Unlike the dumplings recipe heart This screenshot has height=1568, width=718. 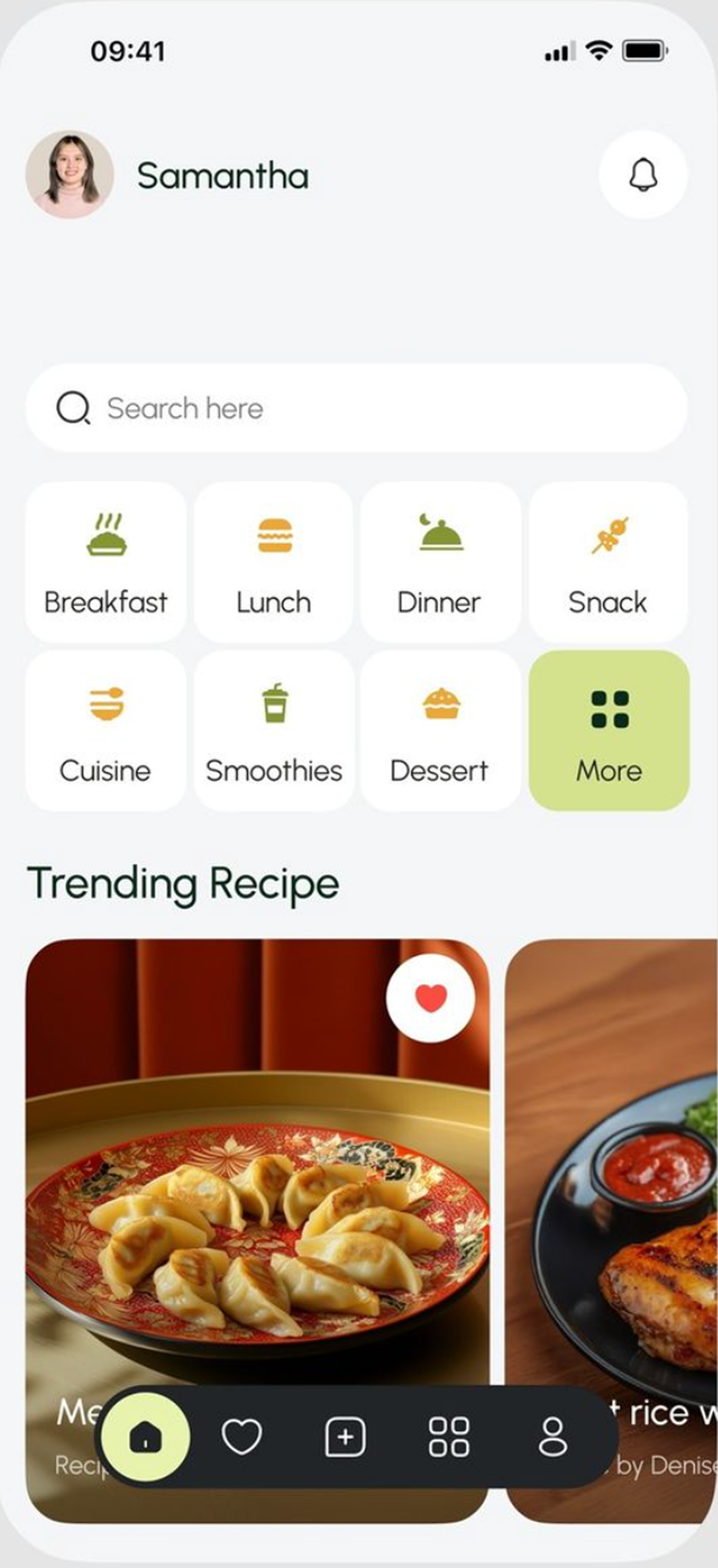(x=431, y=998)
